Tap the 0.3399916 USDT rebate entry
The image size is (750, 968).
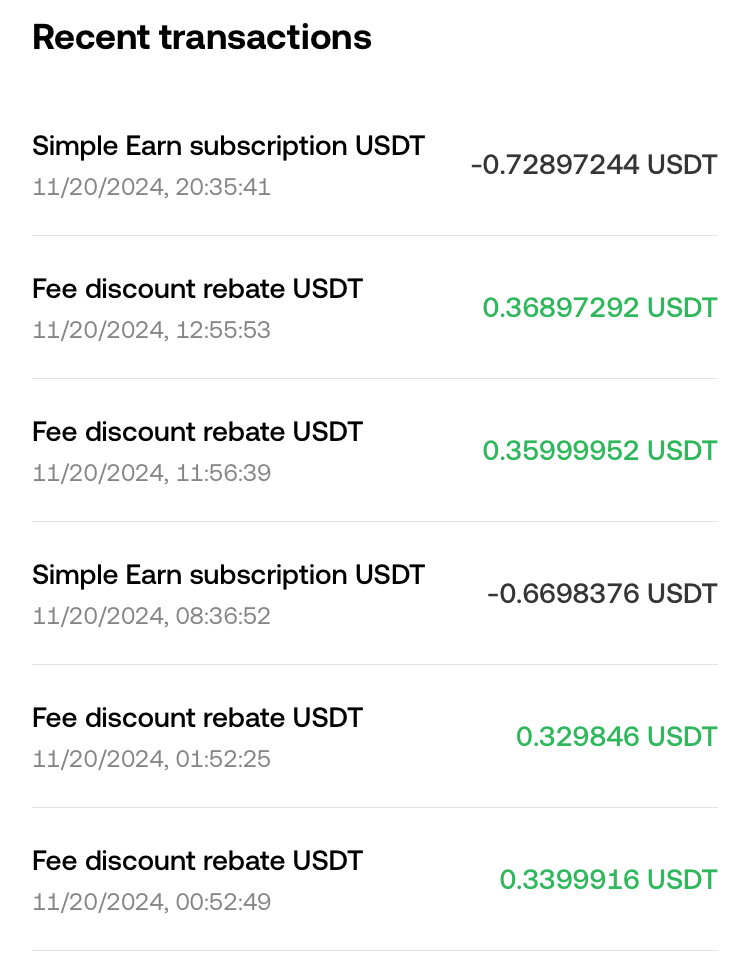coord(374,880)
